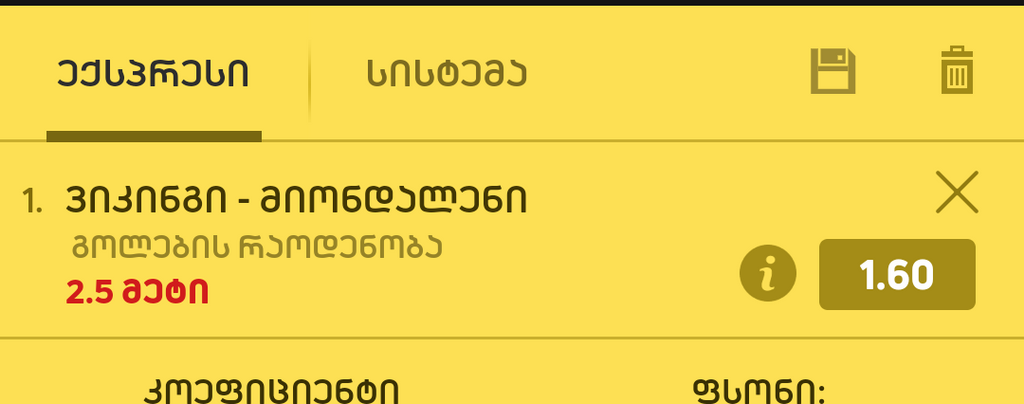Viewport: 1024px width, 404px height.
Task: Switch to the სისტემა tab
Action: click(446, 74)
